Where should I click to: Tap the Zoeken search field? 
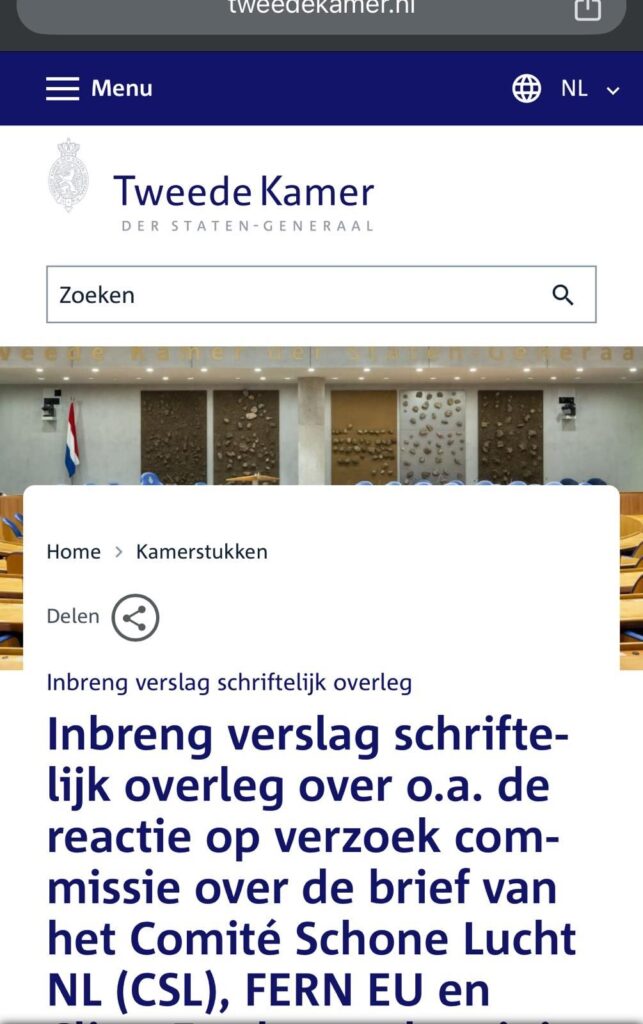290,295
